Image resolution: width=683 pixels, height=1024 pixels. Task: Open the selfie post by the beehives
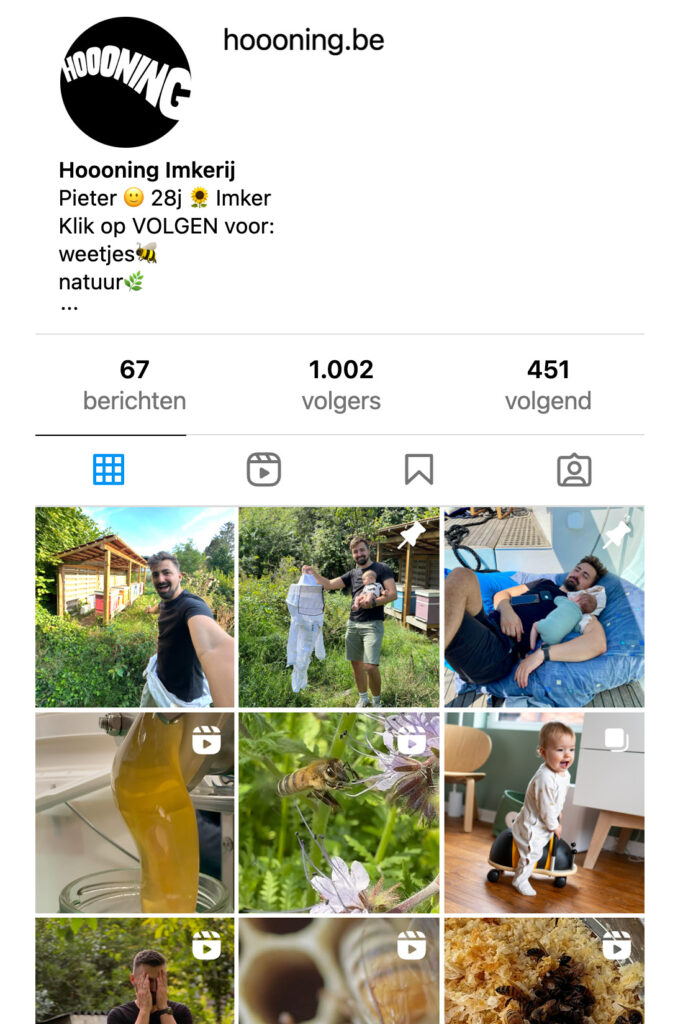[x=135, y=606]
